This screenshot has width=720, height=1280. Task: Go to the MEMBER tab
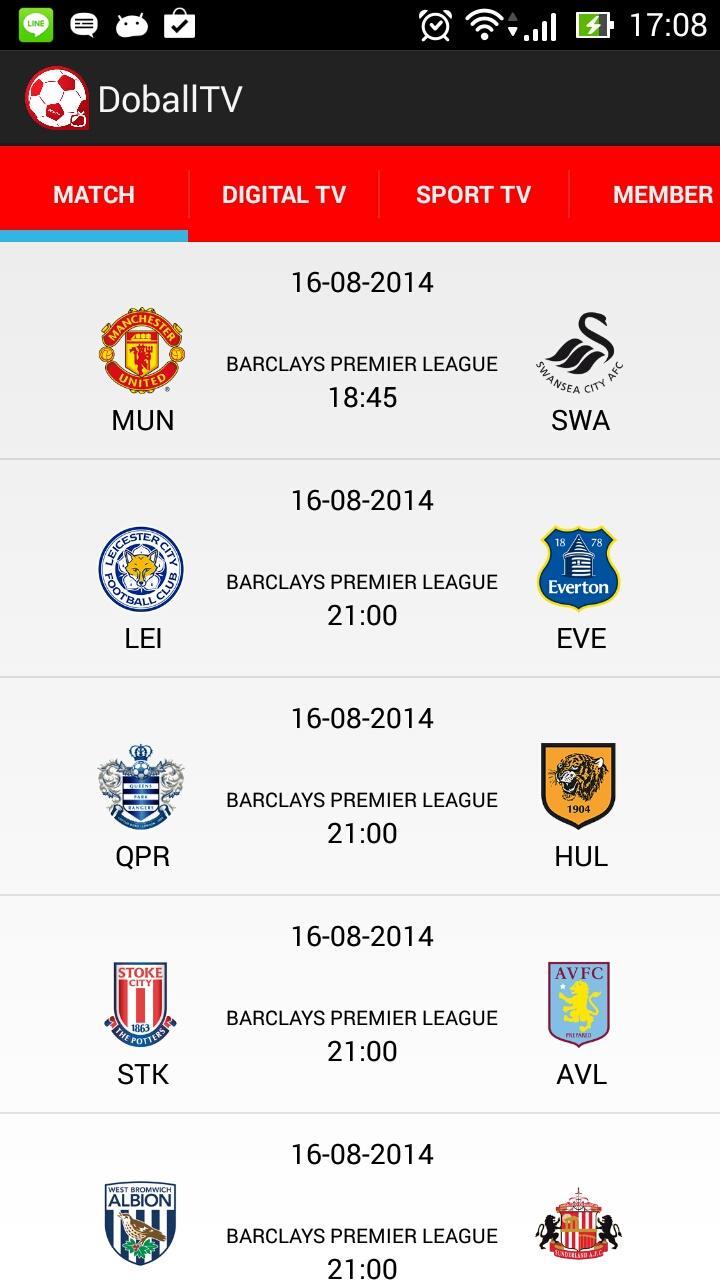662,194
